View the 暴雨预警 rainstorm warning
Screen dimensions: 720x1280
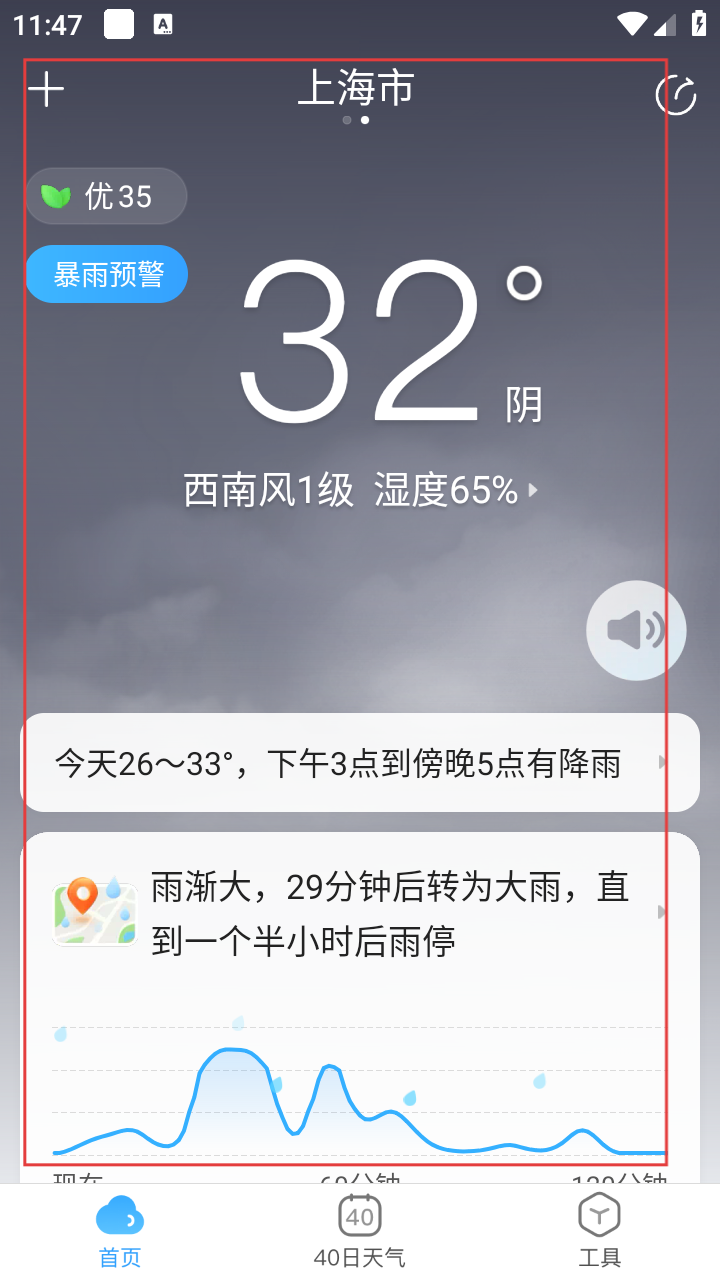coord(107,274)
